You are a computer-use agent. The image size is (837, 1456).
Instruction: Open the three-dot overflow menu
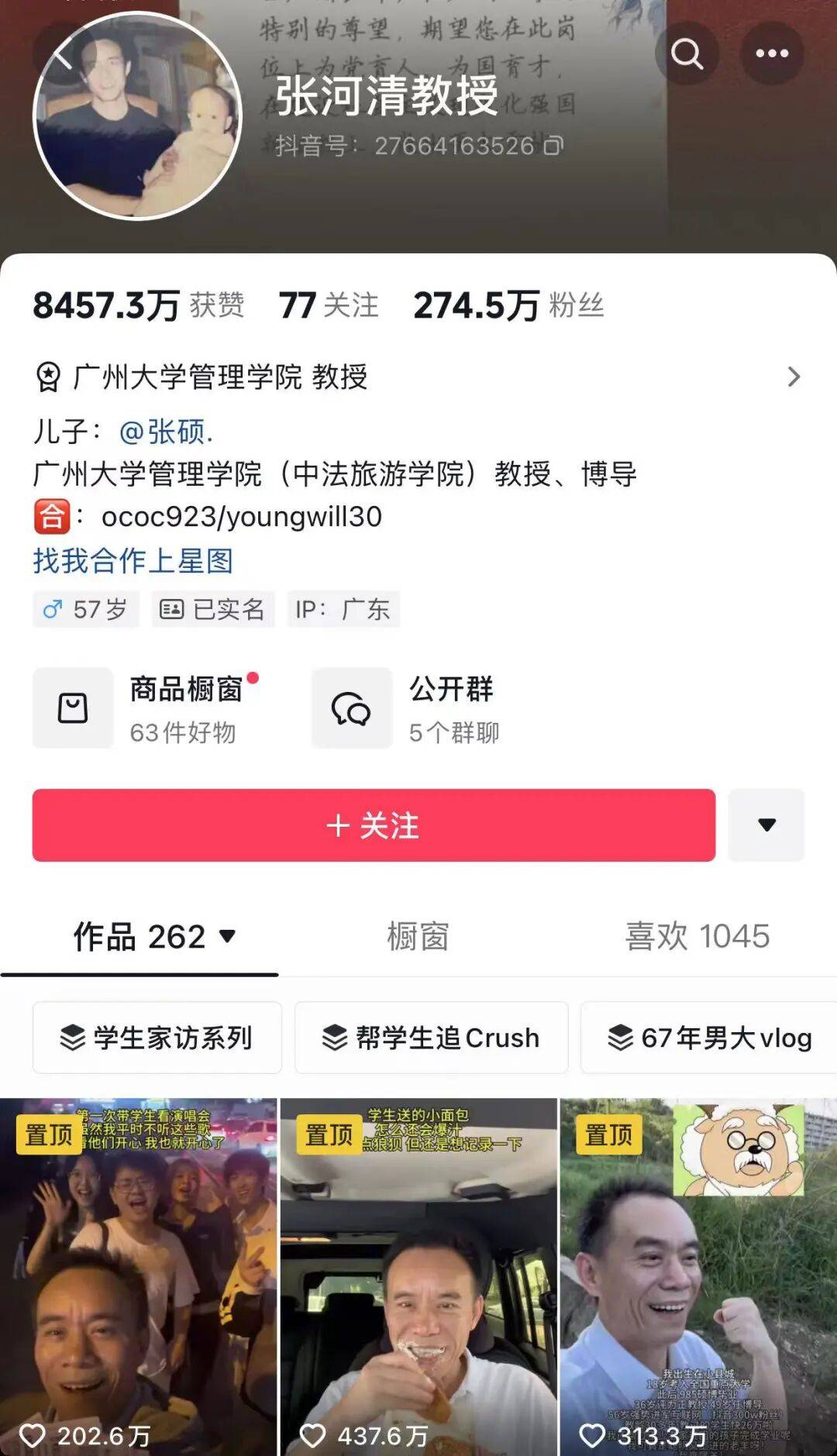tap(771, 54)
